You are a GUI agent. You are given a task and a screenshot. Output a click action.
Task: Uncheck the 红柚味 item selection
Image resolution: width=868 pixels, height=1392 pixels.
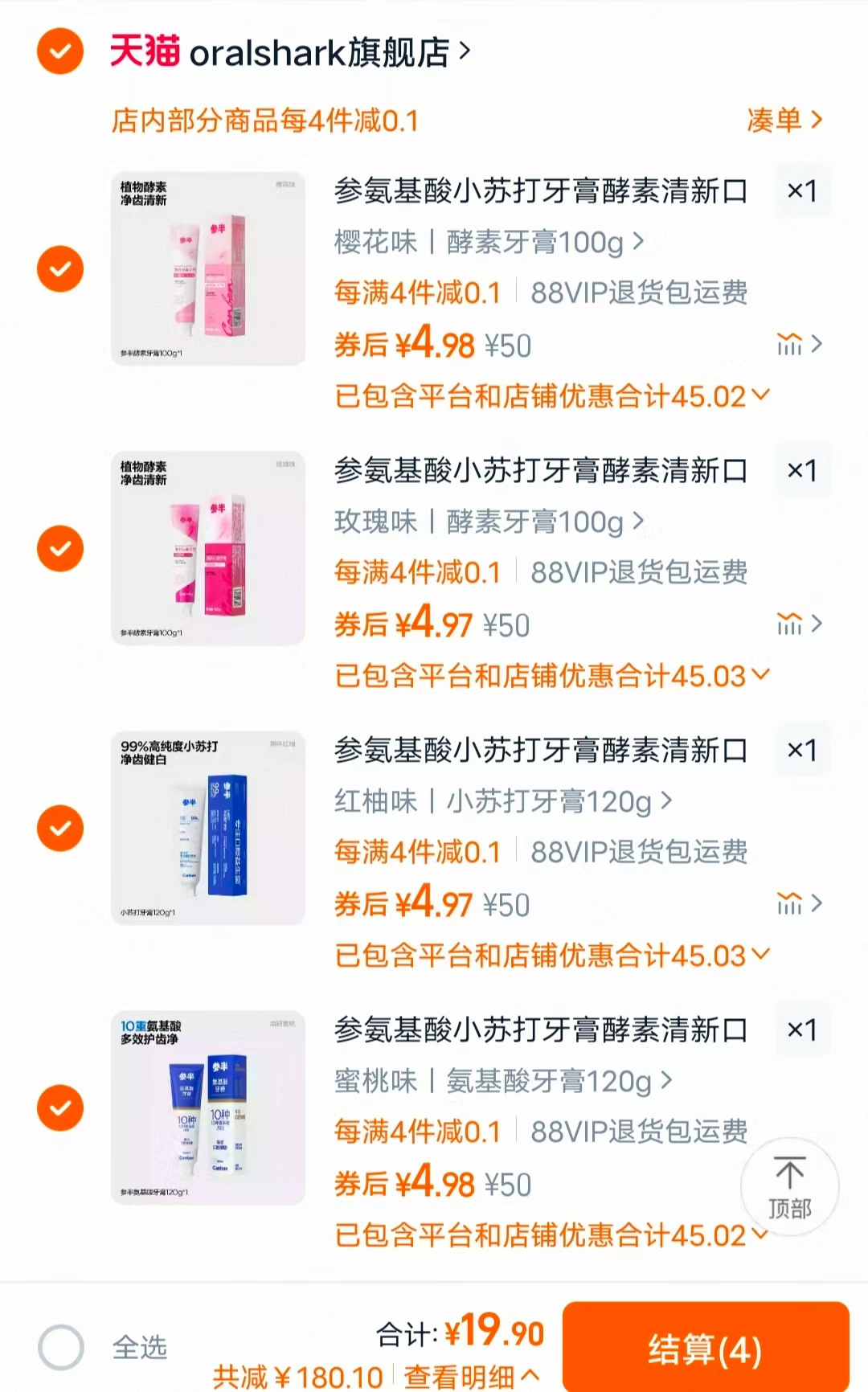(x=60, y=829)
